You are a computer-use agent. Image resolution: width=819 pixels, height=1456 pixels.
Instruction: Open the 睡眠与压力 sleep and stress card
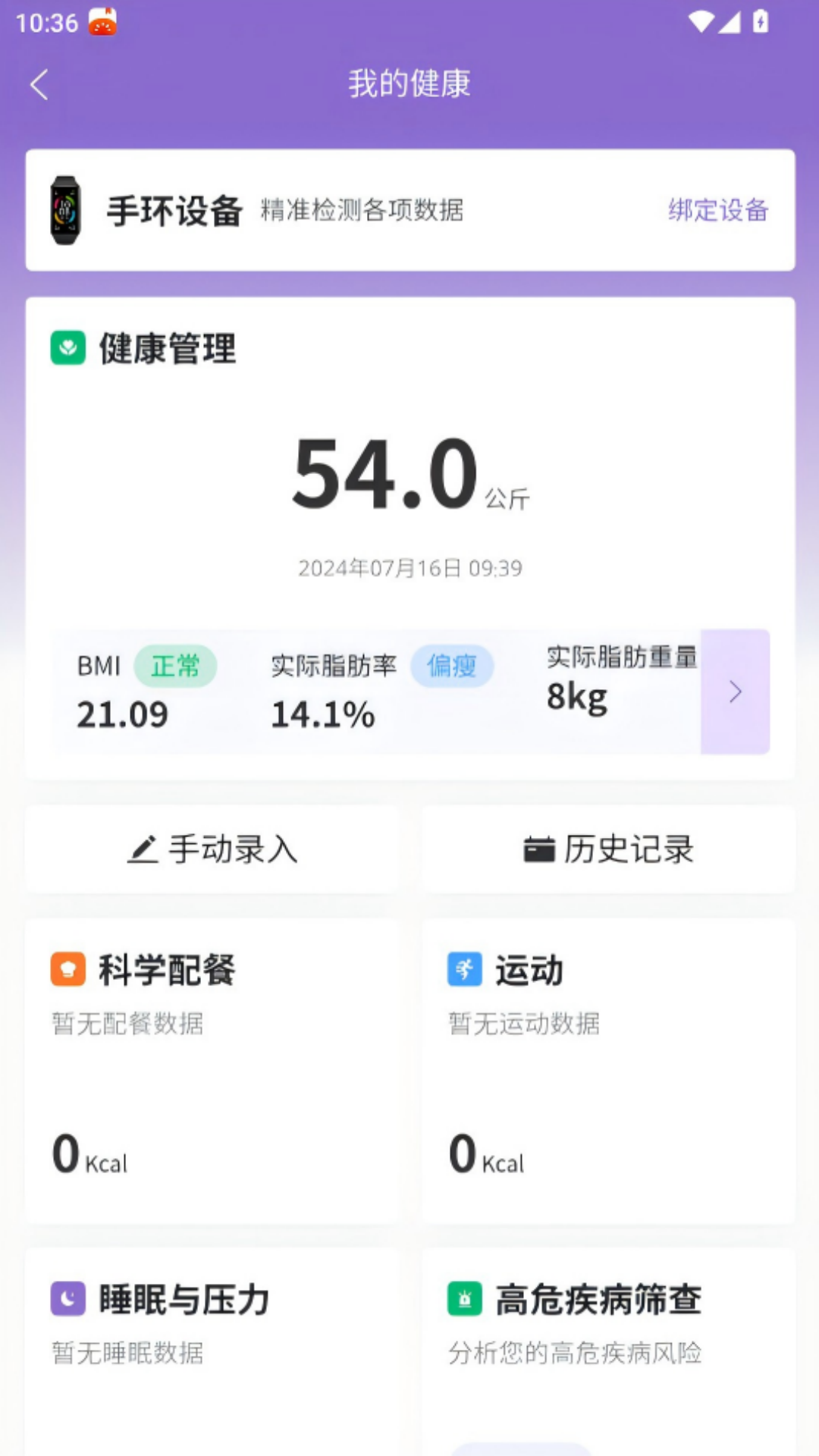[212, 1352]
